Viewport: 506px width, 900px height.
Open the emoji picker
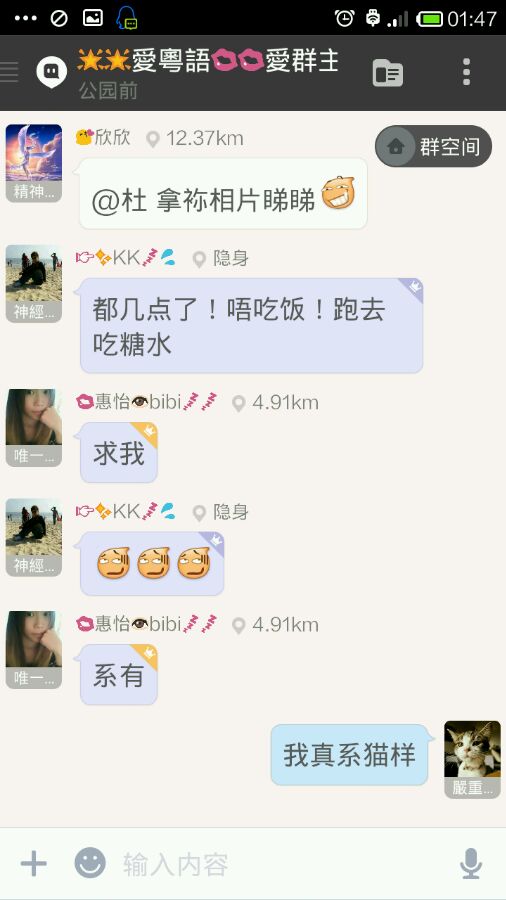[x=90, y=863]
